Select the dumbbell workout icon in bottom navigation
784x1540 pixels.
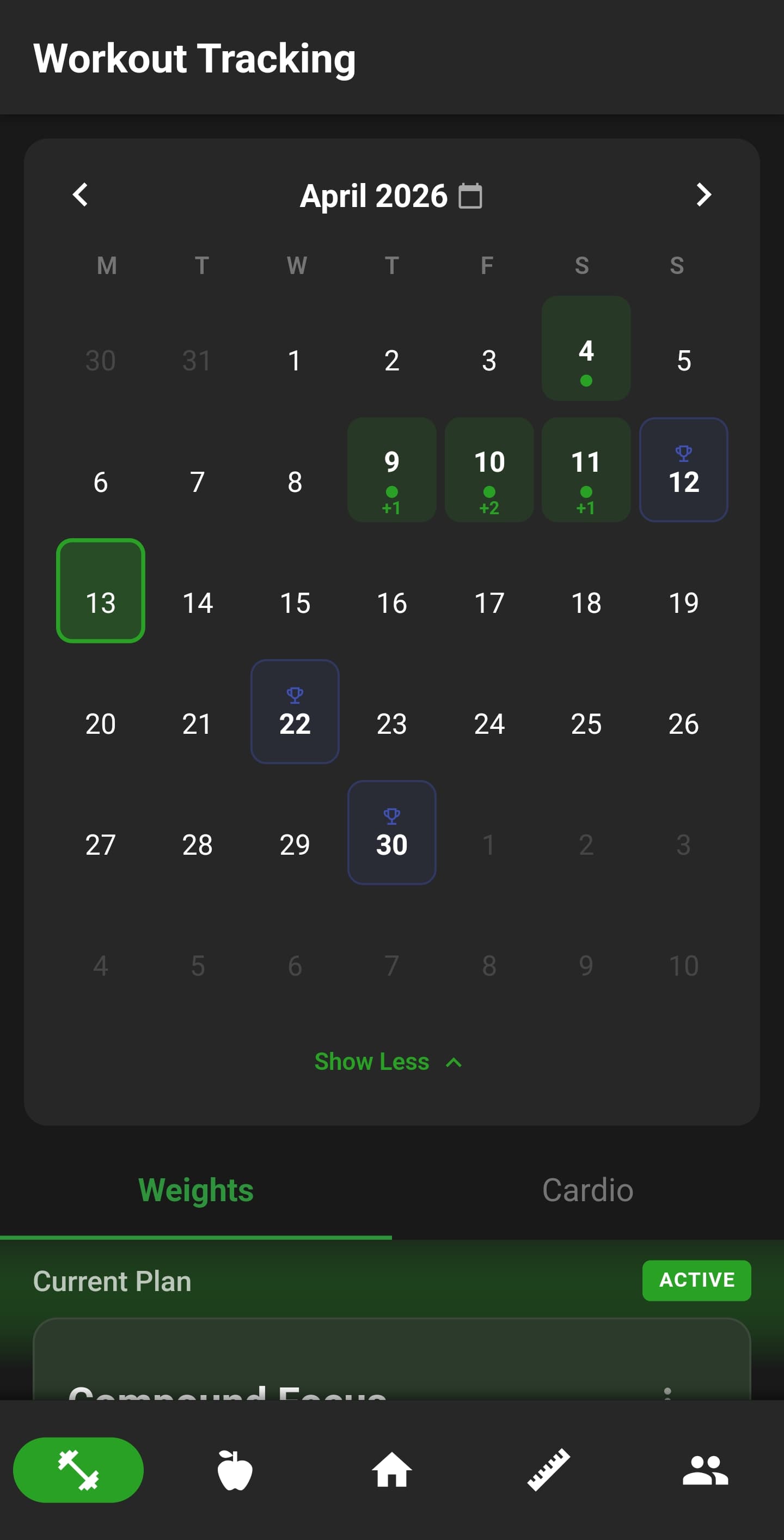(x=79, y=1470)
